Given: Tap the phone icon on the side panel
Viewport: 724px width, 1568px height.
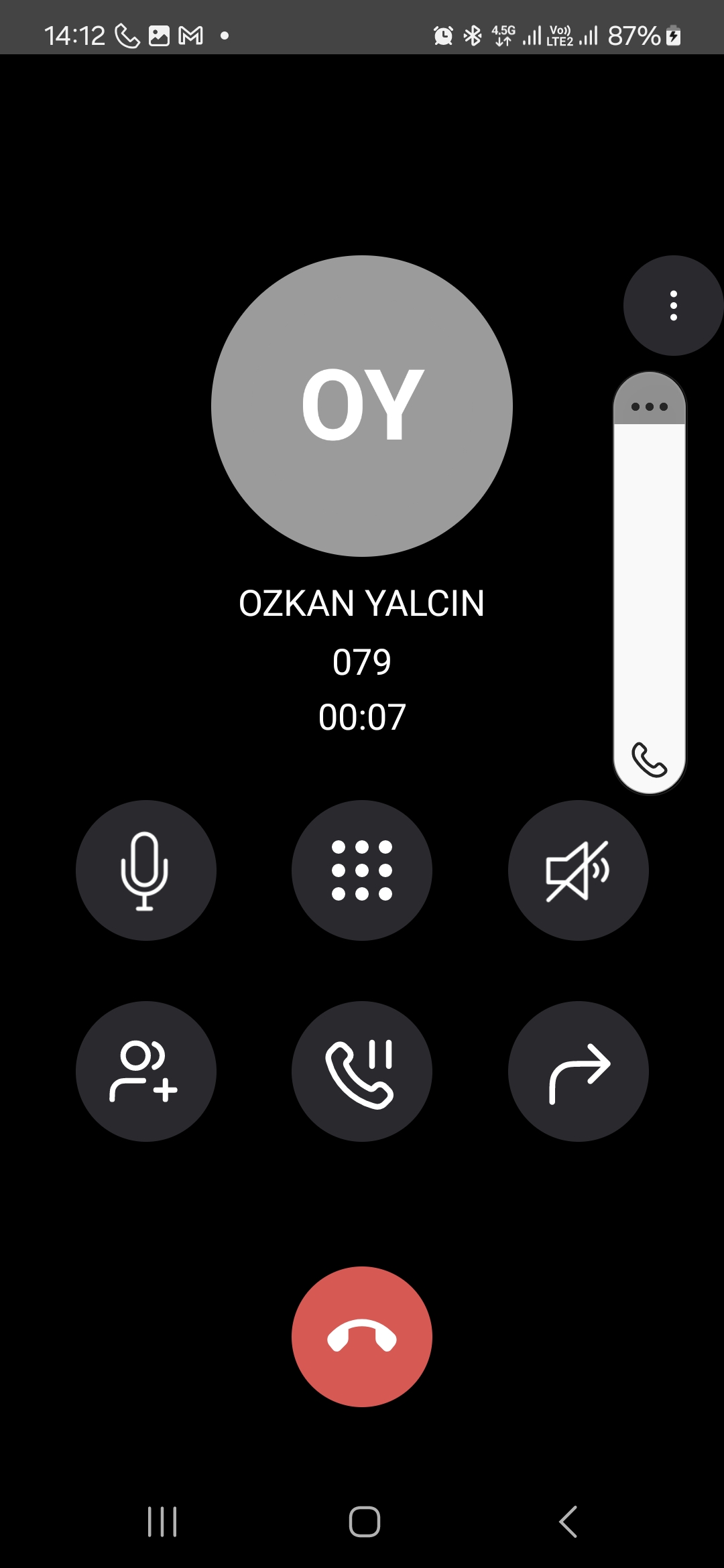Looking at the screenshot, I should coord(649,760).
